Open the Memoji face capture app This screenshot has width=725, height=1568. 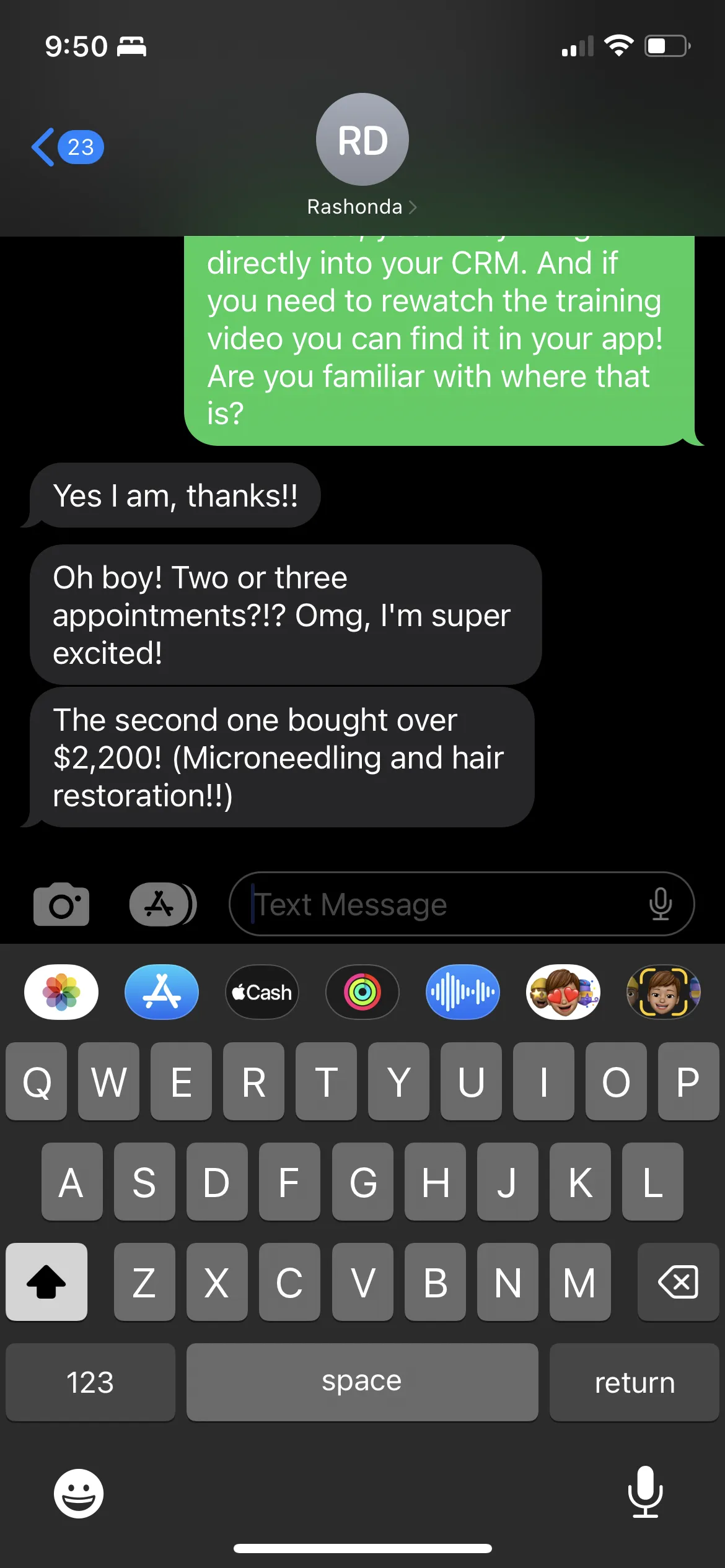point(663,992)
